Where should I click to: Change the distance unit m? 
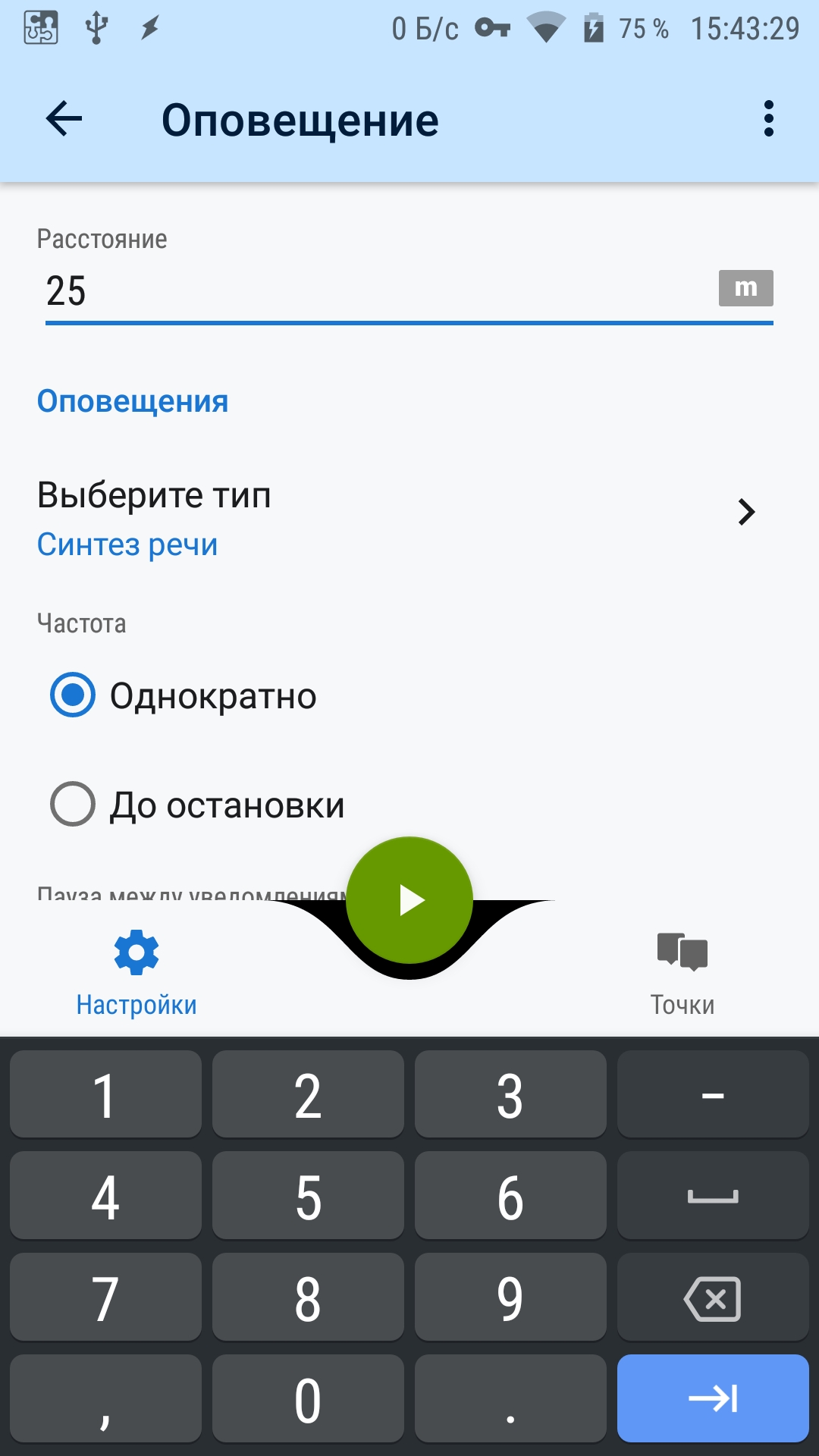745,288
